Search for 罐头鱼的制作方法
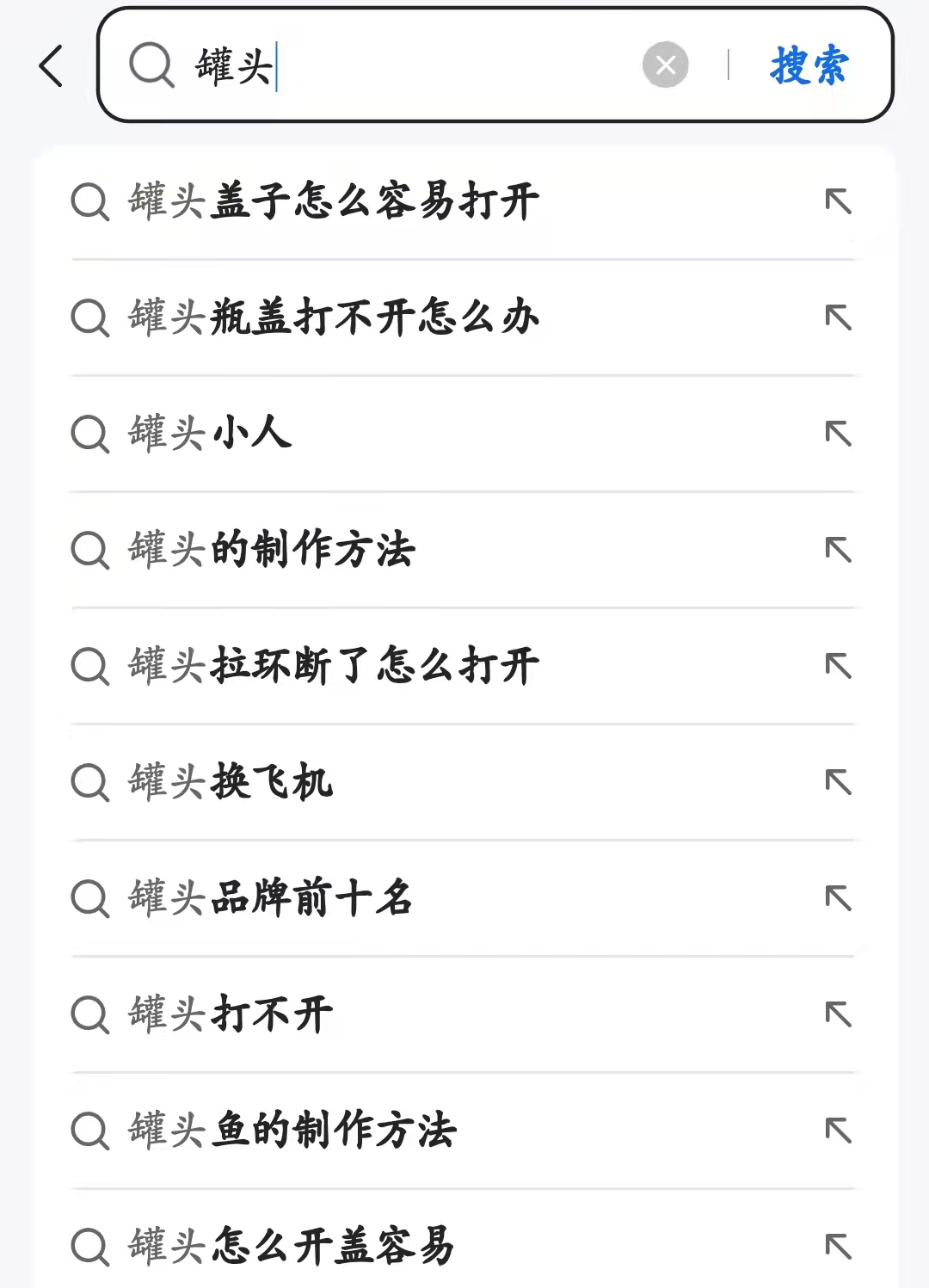The height and width of the screenshot is (1288, 929). click(x=292, y=1130)
